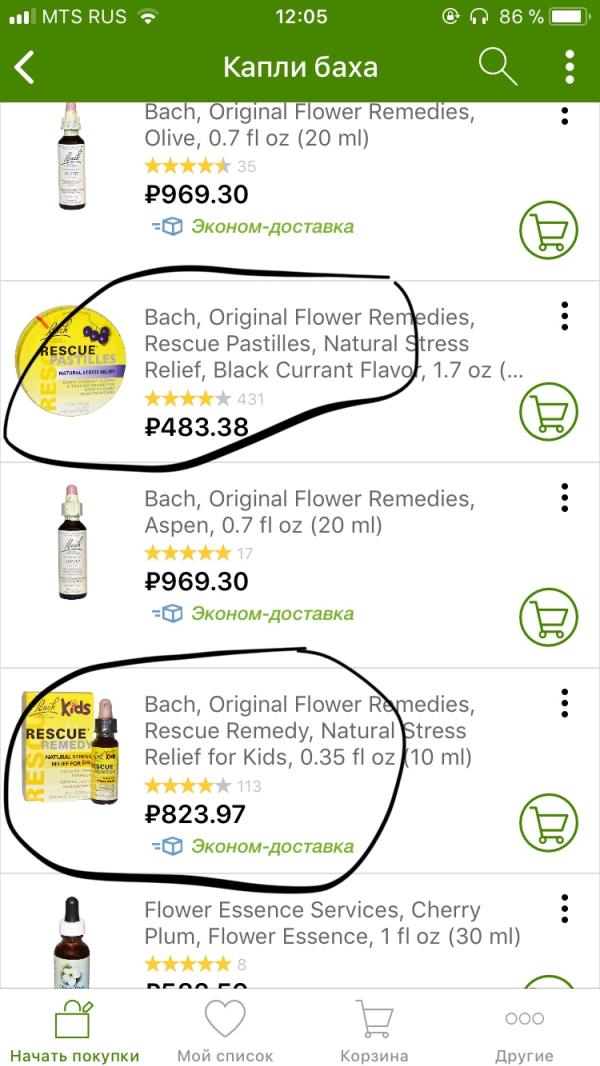This screenshot has width=600, height=1066.
Task: Add Bach Aspen to cart
Action: 549,618
